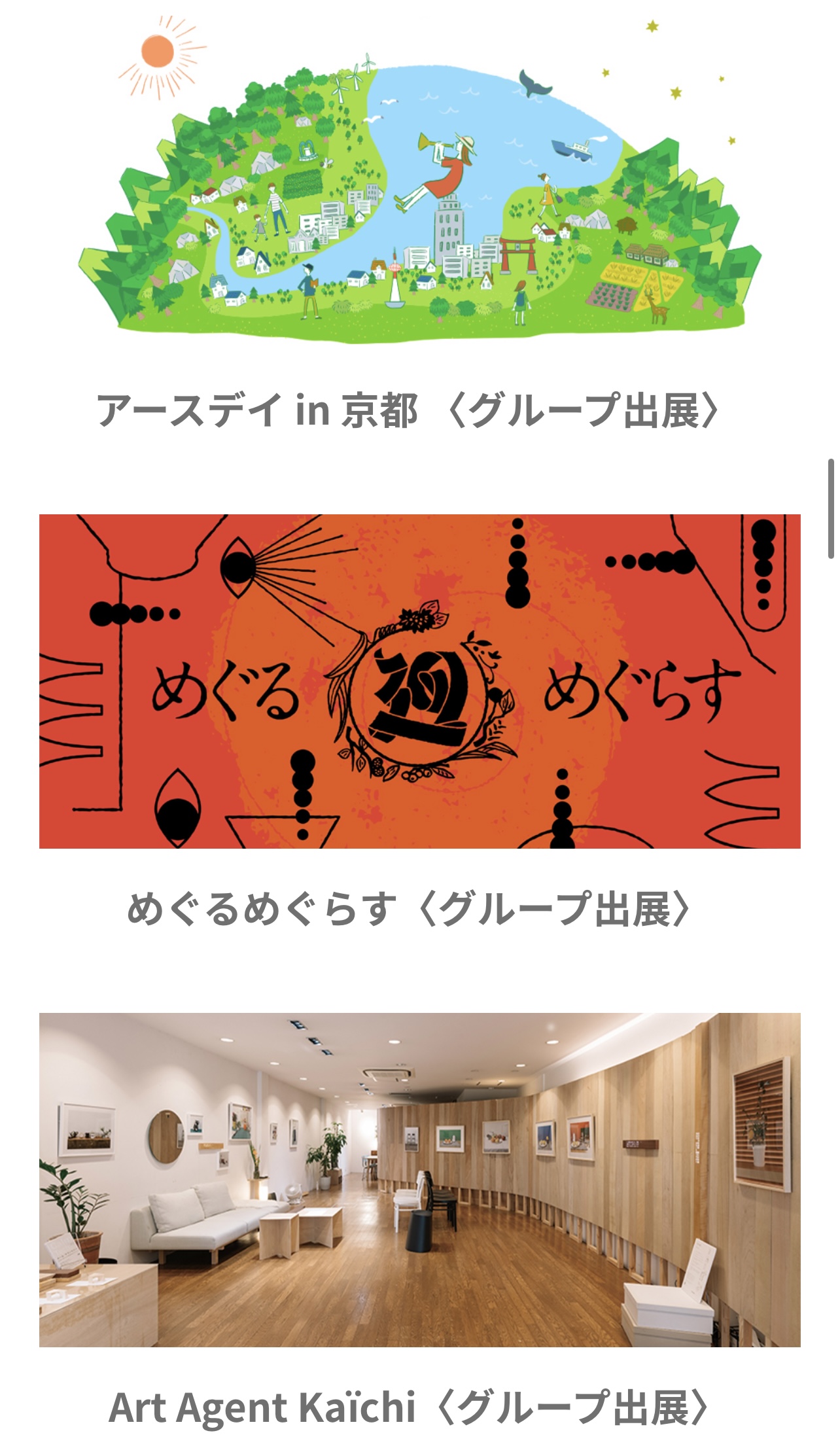This screenshot has height=1450, width=840.
Task: Open the アースデイ in 京都 illustration card
Action: (x=419, y=190)
